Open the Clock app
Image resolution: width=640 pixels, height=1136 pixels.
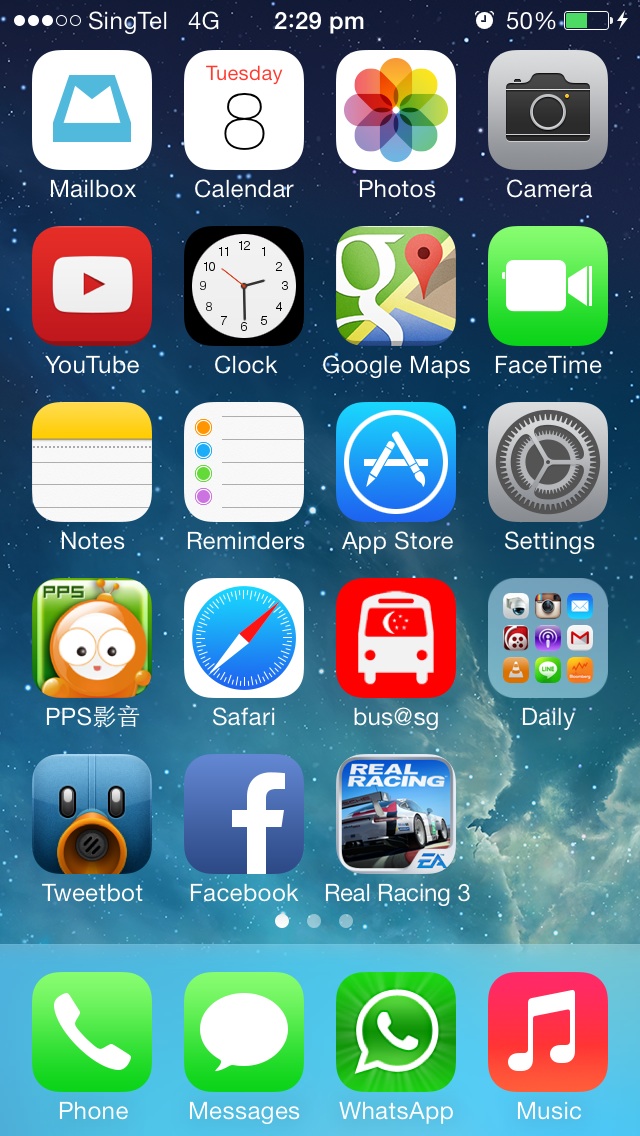244,286
